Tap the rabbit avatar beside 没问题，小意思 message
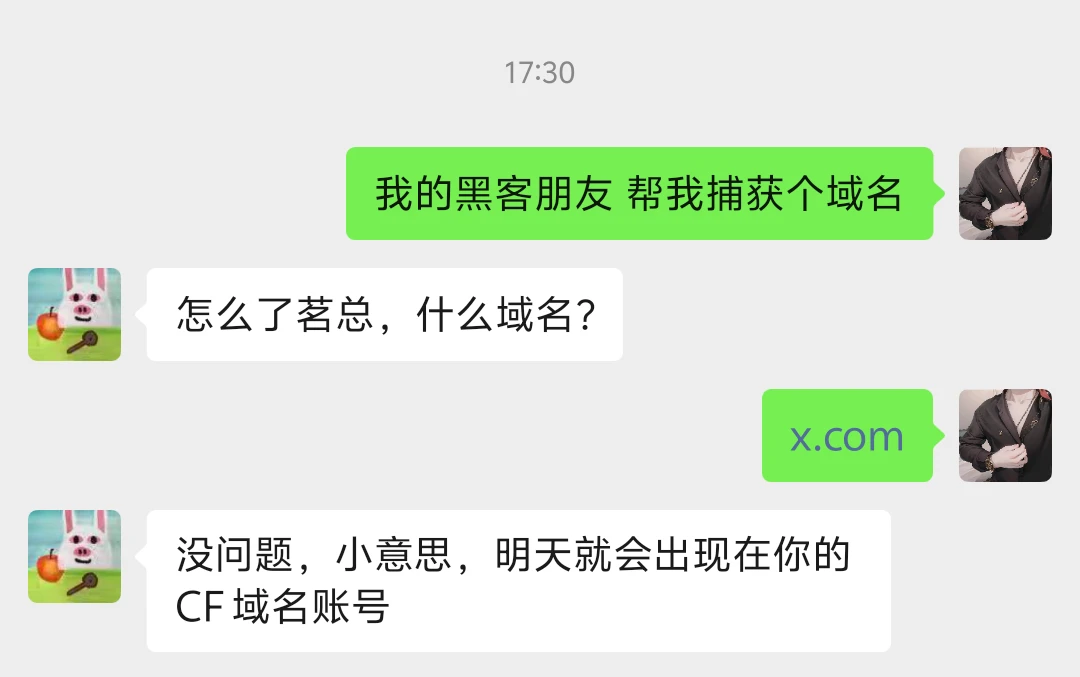The height and width of the screenshot is (677, 1080). (75, 556)
